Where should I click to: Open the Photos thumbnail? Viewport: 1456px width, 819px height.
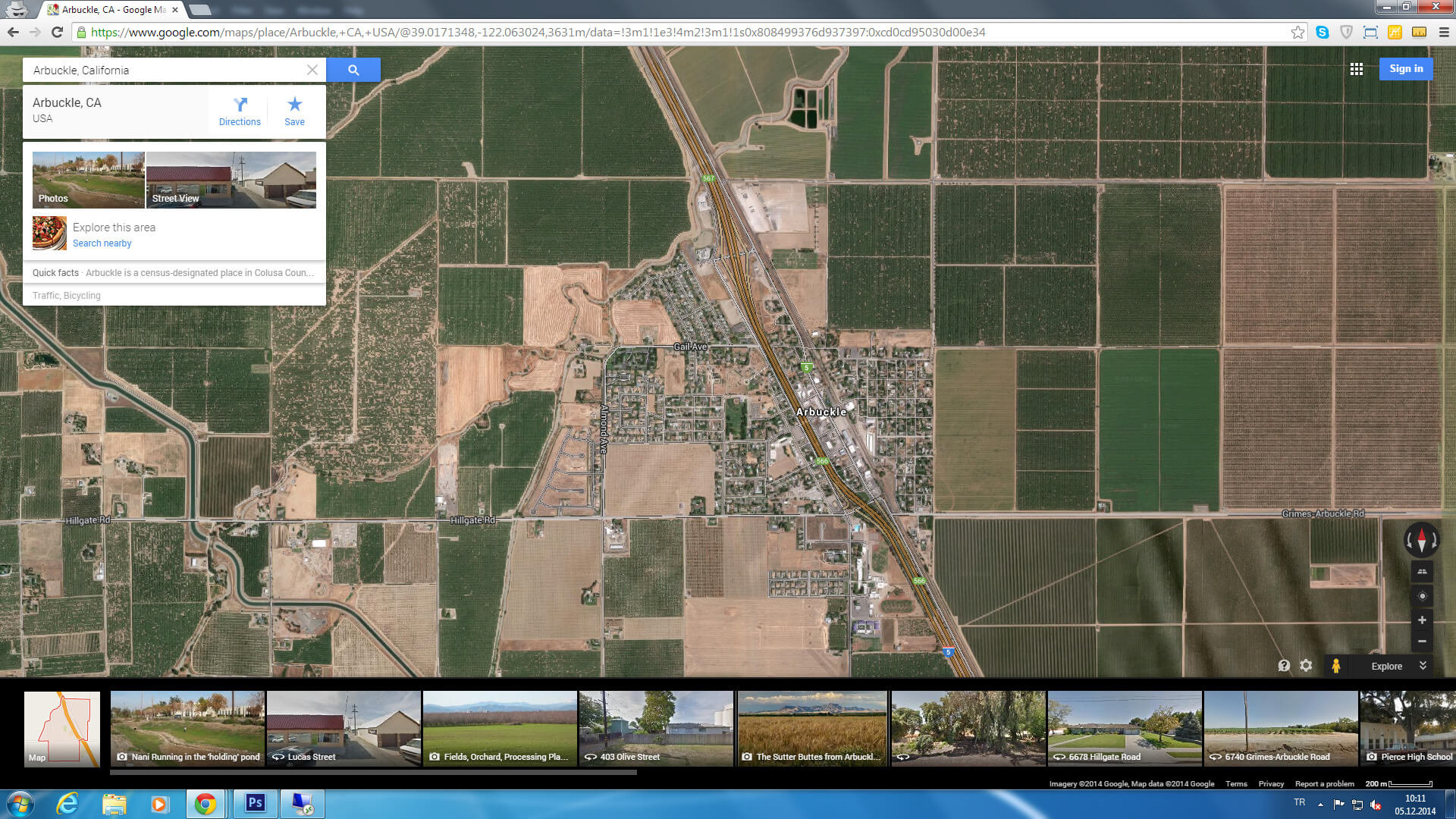(x=88, y=180)
